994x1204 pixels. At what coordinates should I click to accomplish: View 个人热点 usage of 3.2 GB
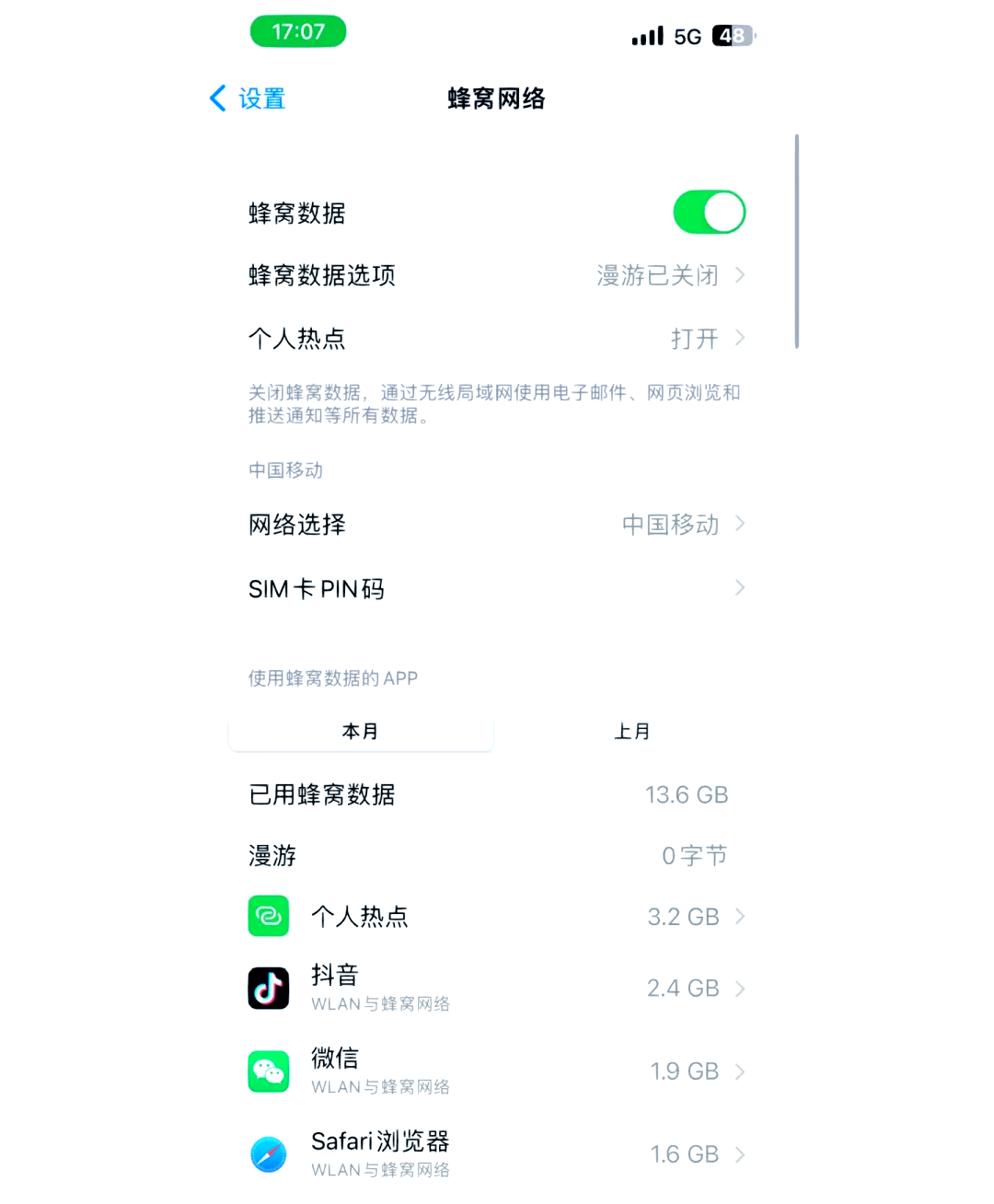497,917
